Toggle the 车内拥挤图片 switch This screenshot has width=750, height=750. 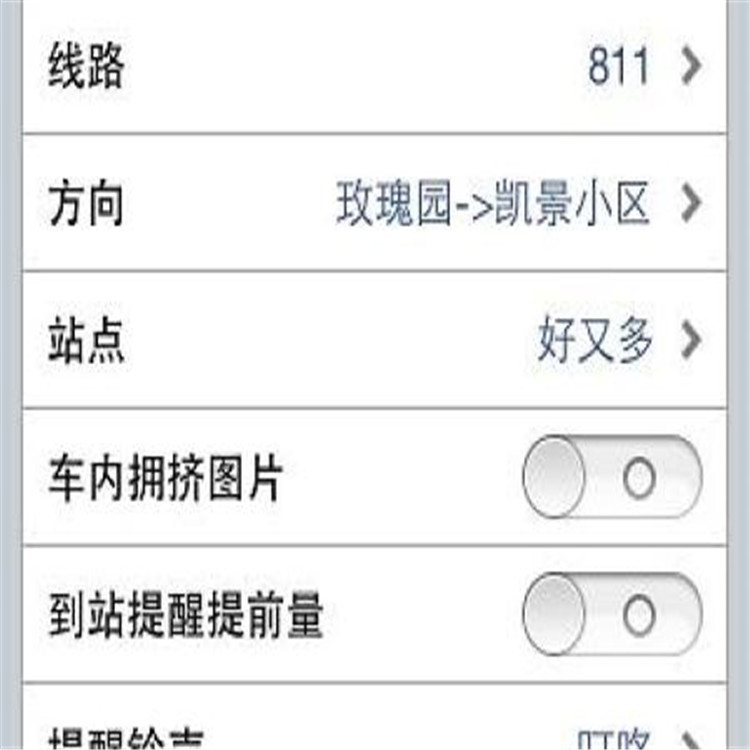(x=611, y=478)
